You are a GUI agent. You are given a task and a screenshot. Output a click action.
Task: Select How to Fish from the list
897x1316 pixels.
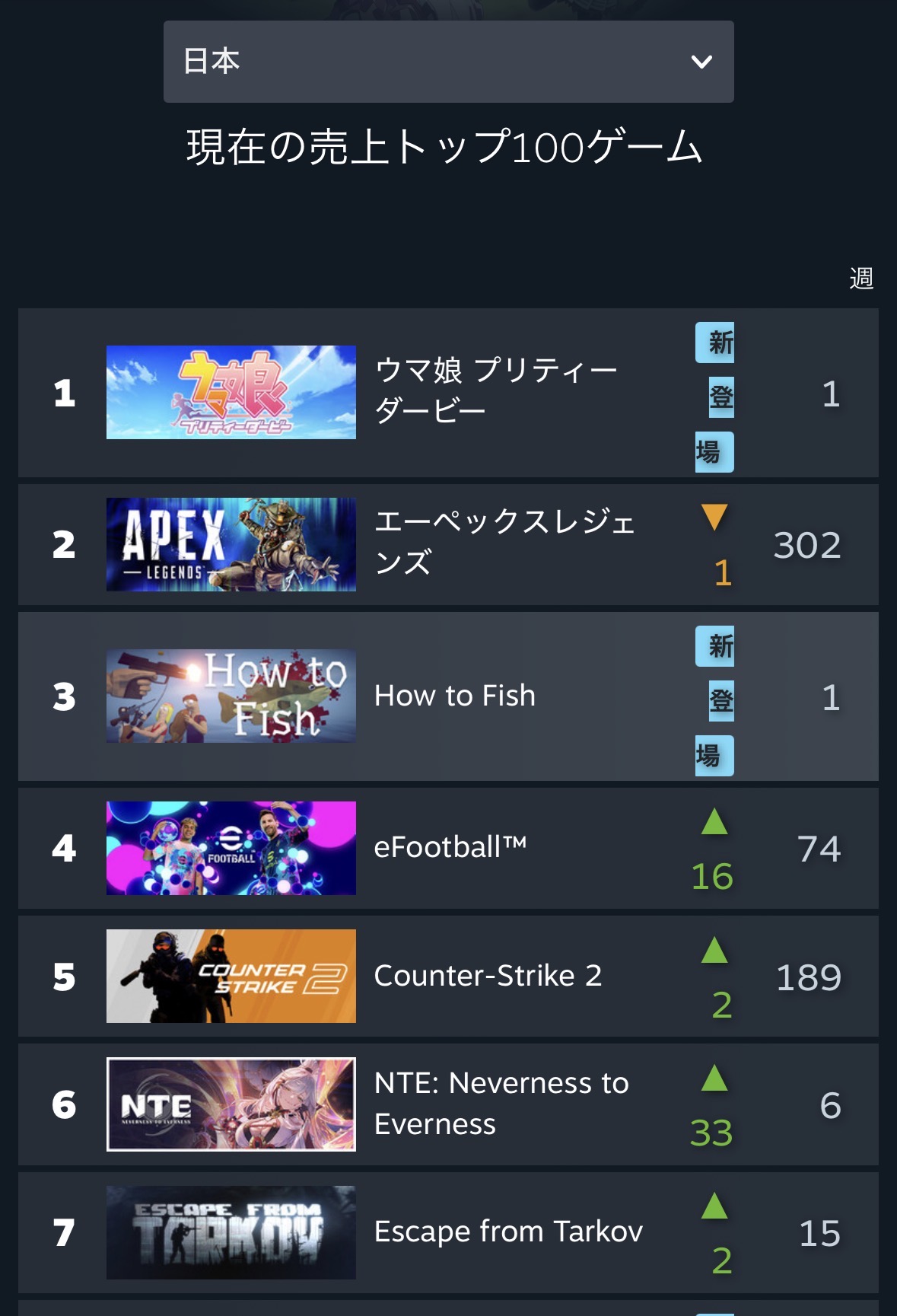pos(448,696)
